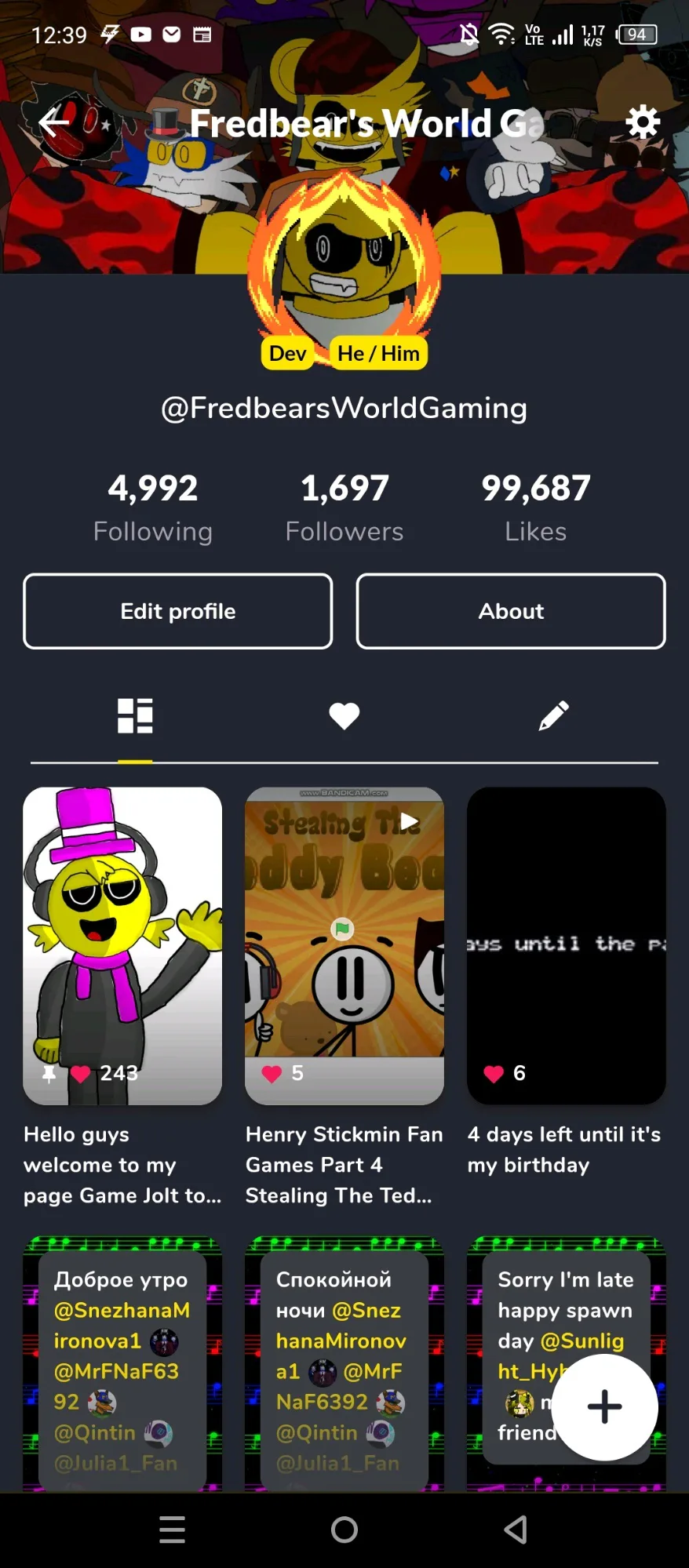689x1568 pixels.
Task: Open the Спокойной ночи post
Action: (x=344, y=1365)
